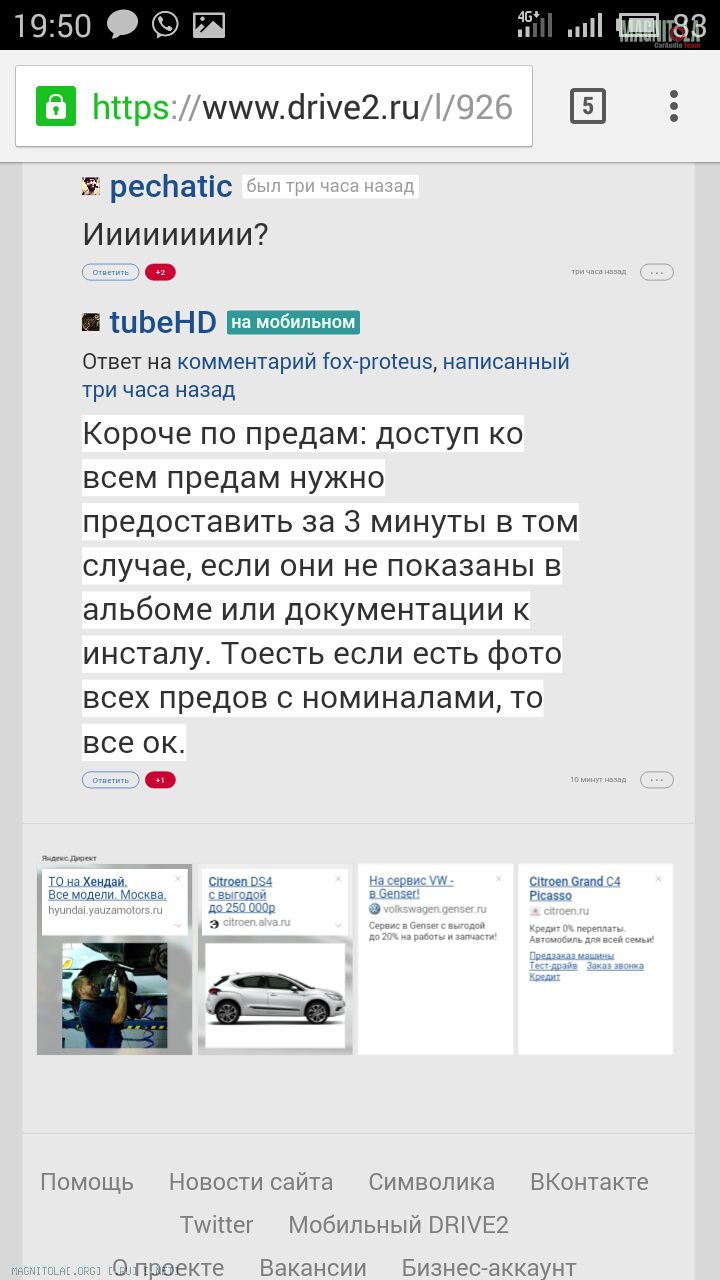Open the browser overflow menu

pos(674,106)
